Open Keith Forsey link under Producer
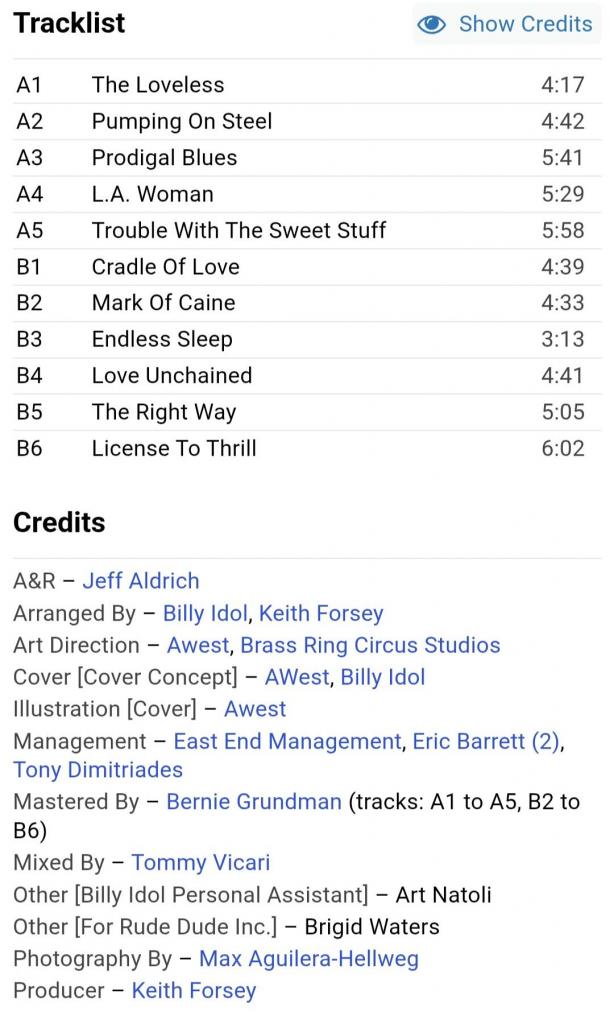Viewport: 614px width, 1024px height. pos(194,991)
